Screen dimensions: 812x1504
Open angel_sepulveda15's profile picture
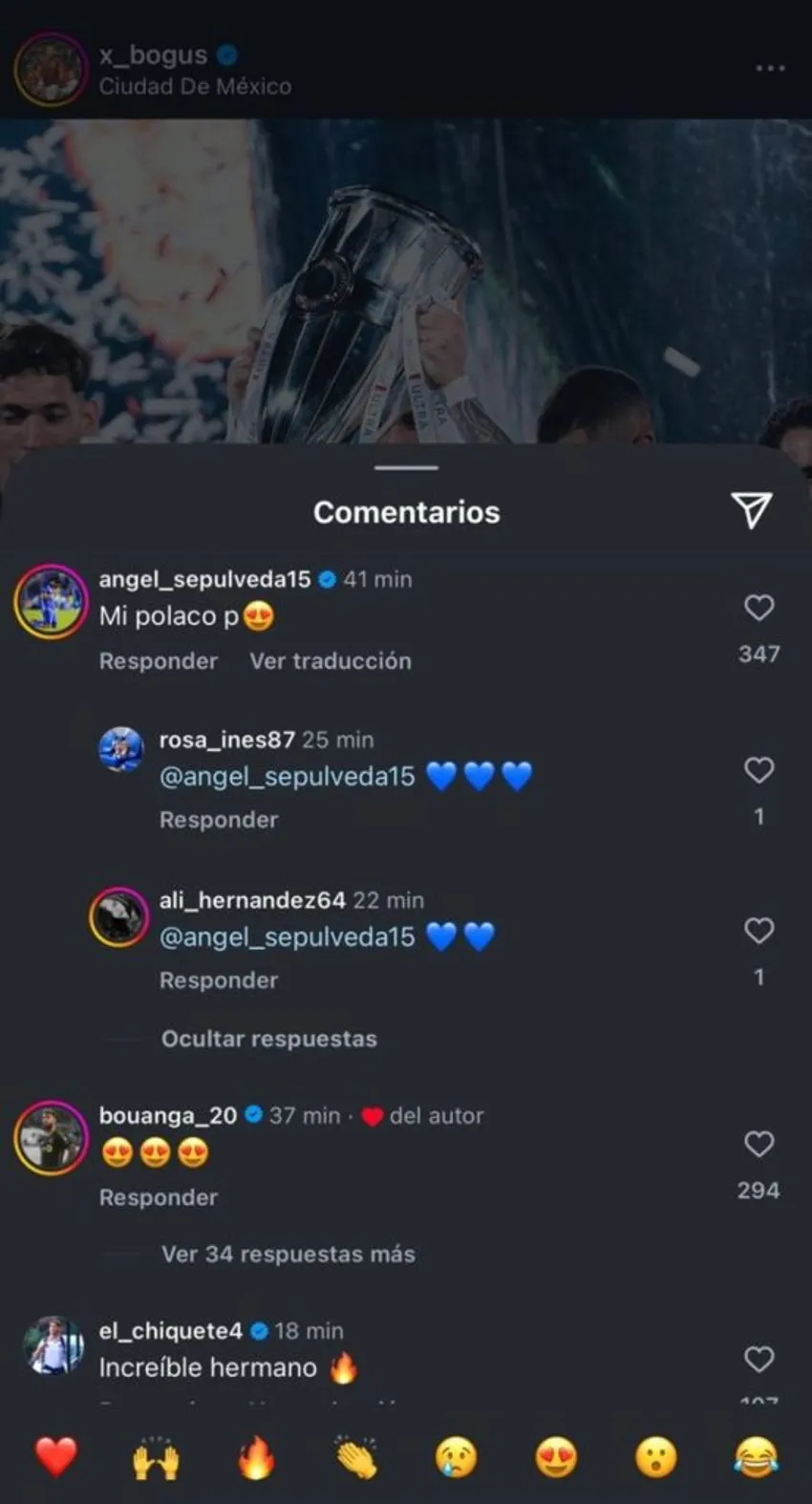click(x=51, y=602)
